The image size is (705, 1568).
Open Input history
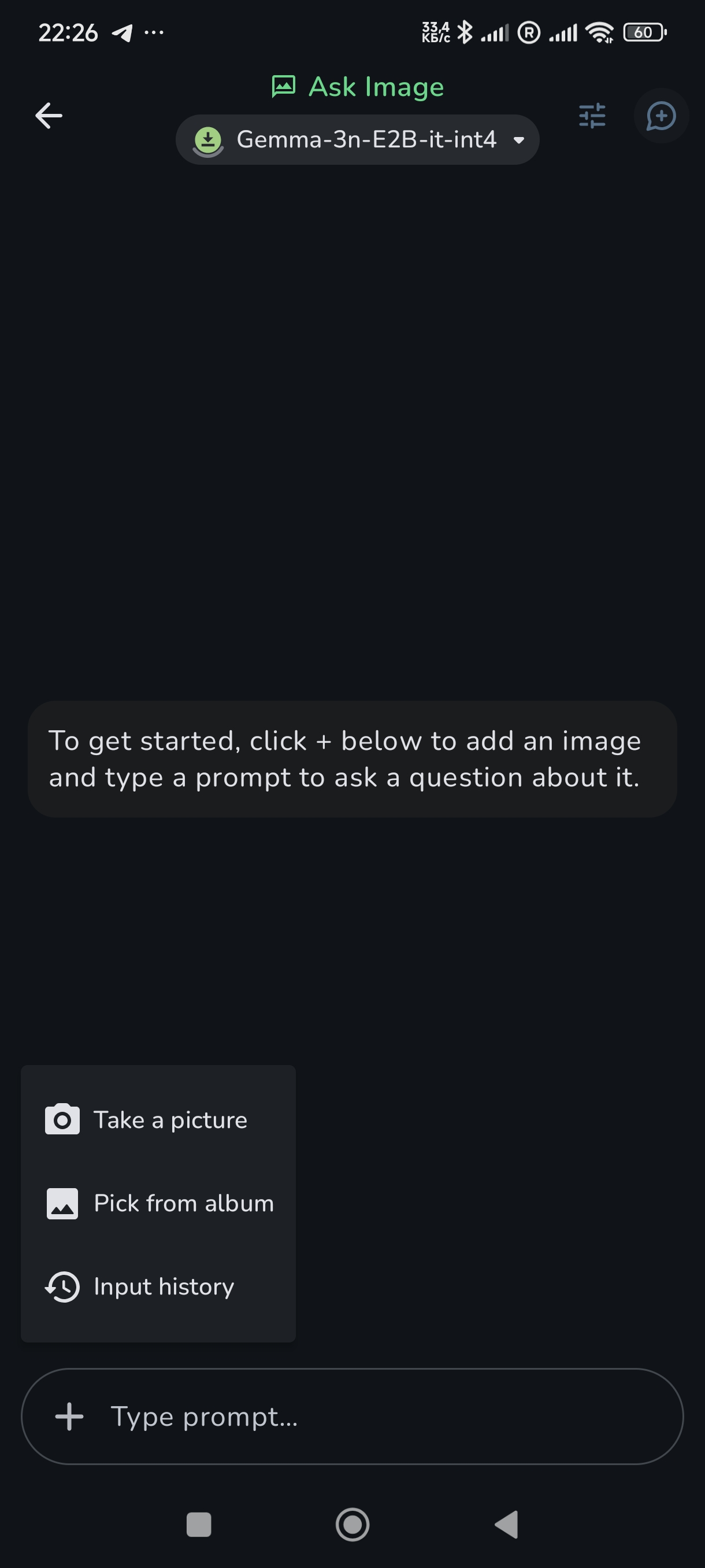click(x=158, y=1287)
